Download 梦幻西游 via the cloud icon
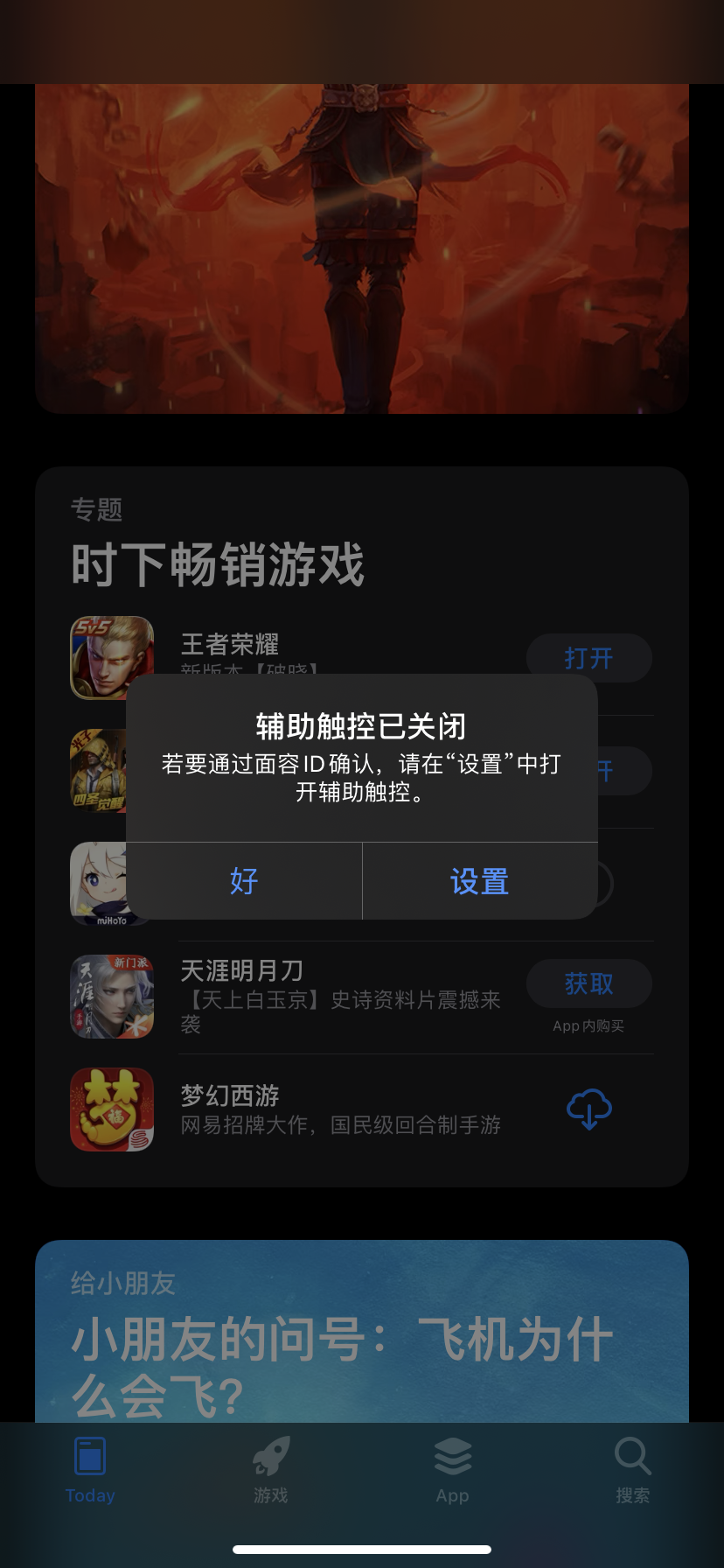 click(588, 1109)
